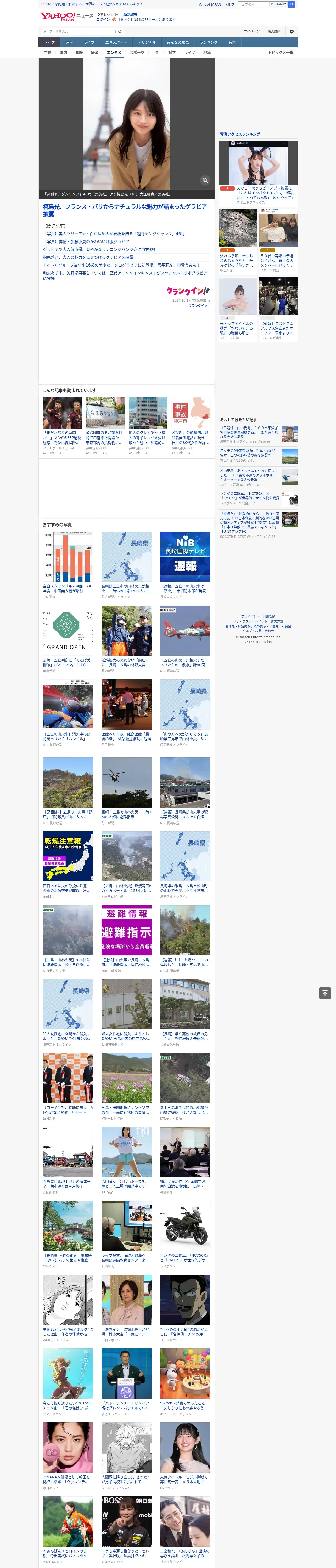Select the スポーツ category
This screenshot has height=1568, width=336.
click(137, 52)
